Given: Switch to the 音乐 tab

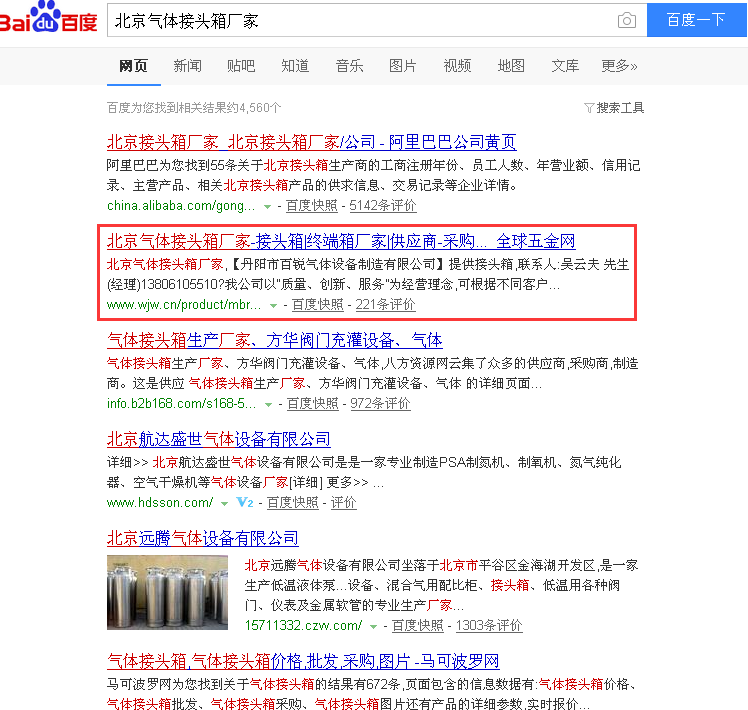Looking at the screenshot, I should [349, 66].
